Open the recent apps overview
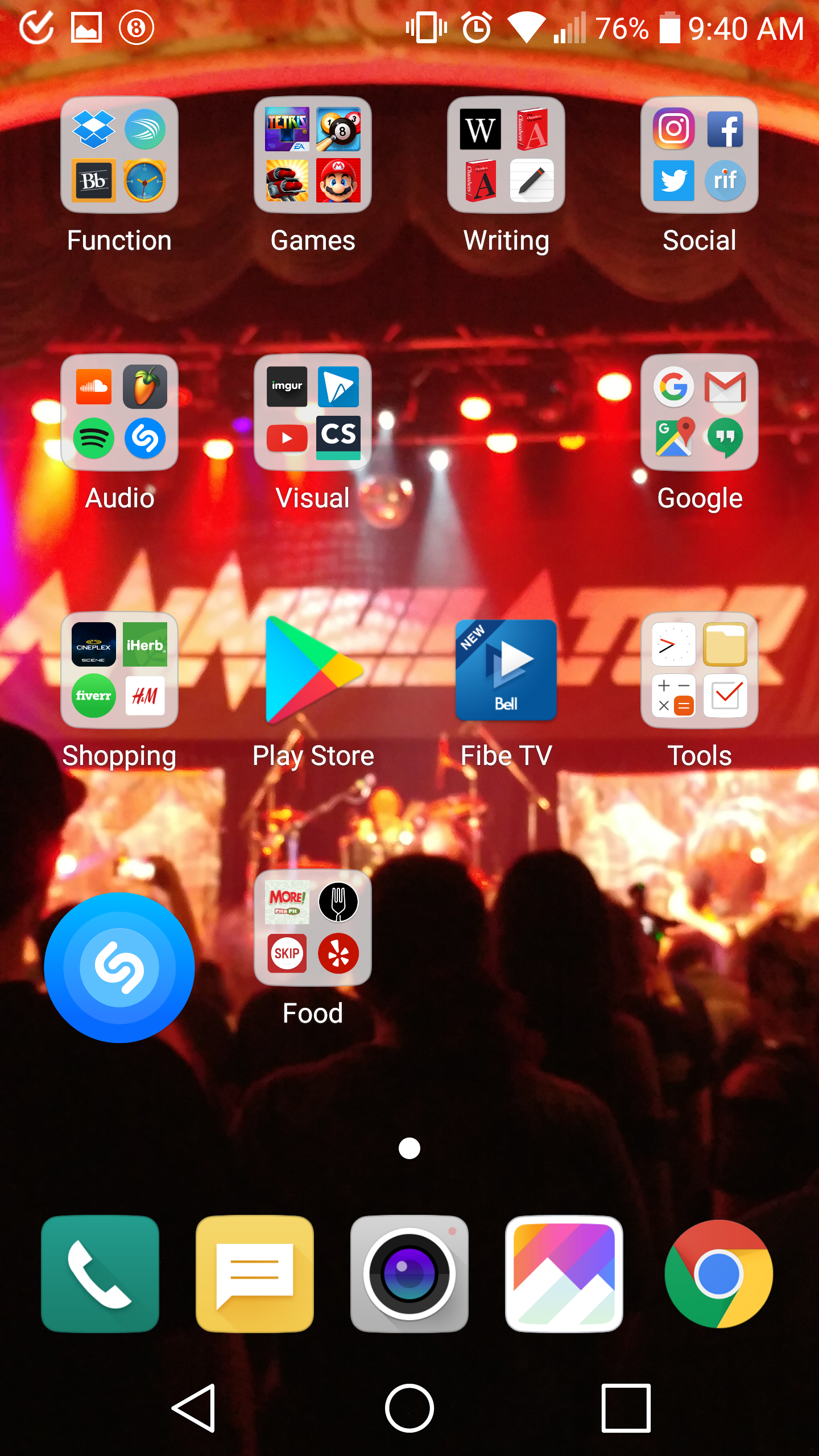 coord(626,1408)
